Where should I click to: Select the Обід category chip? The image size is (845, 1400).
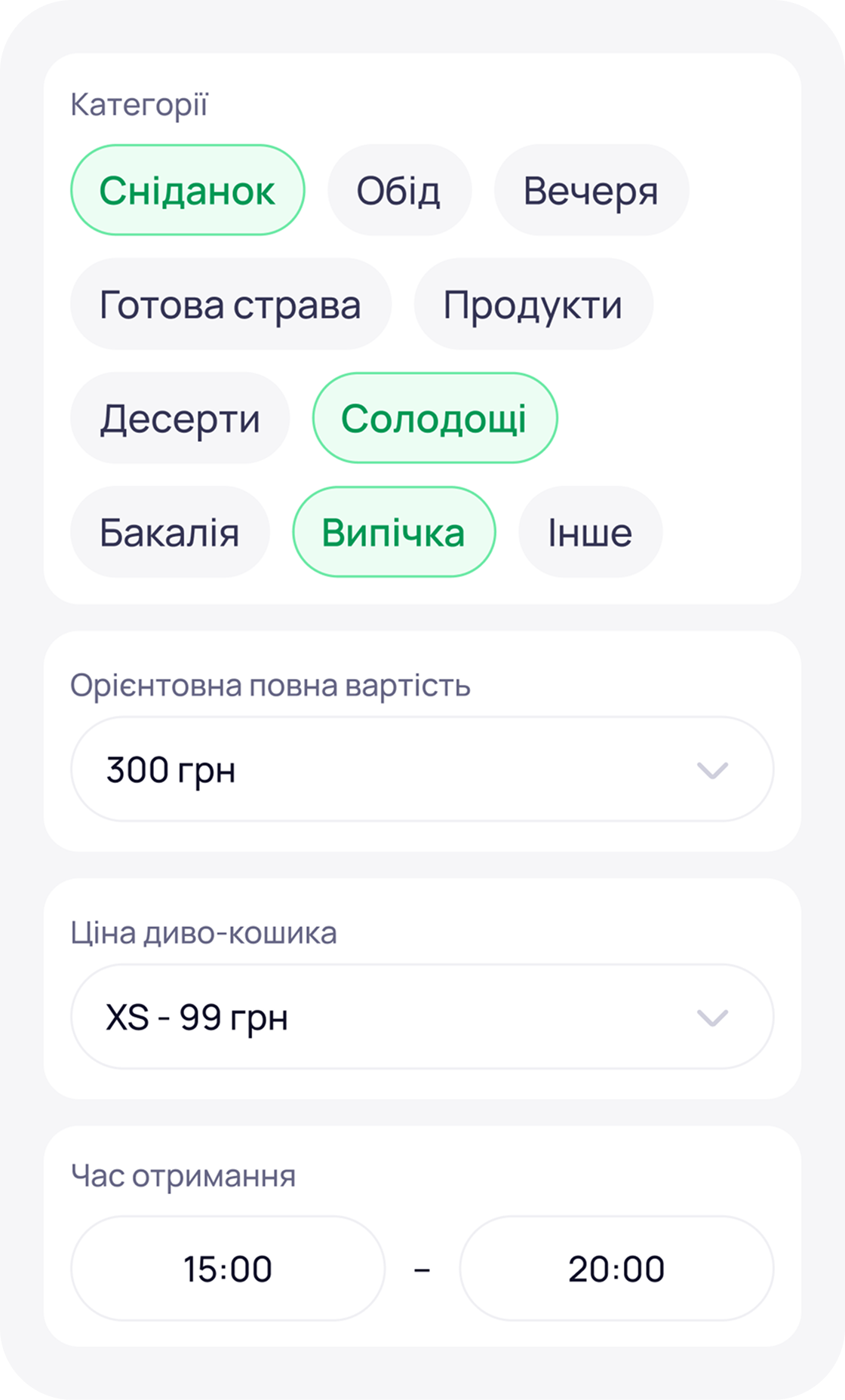point(398,189)
